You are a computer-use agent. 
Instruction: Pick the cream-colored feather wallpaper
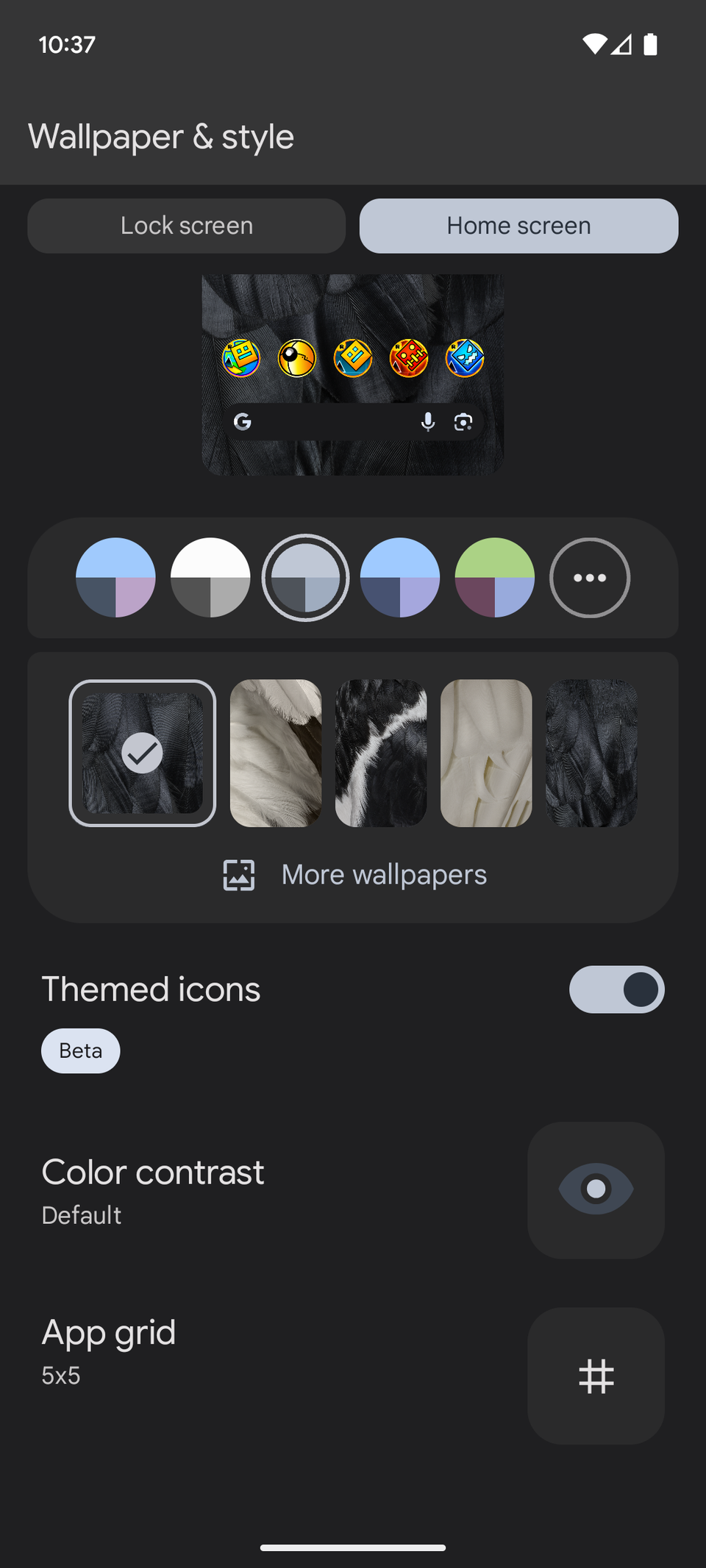[486, 753]
